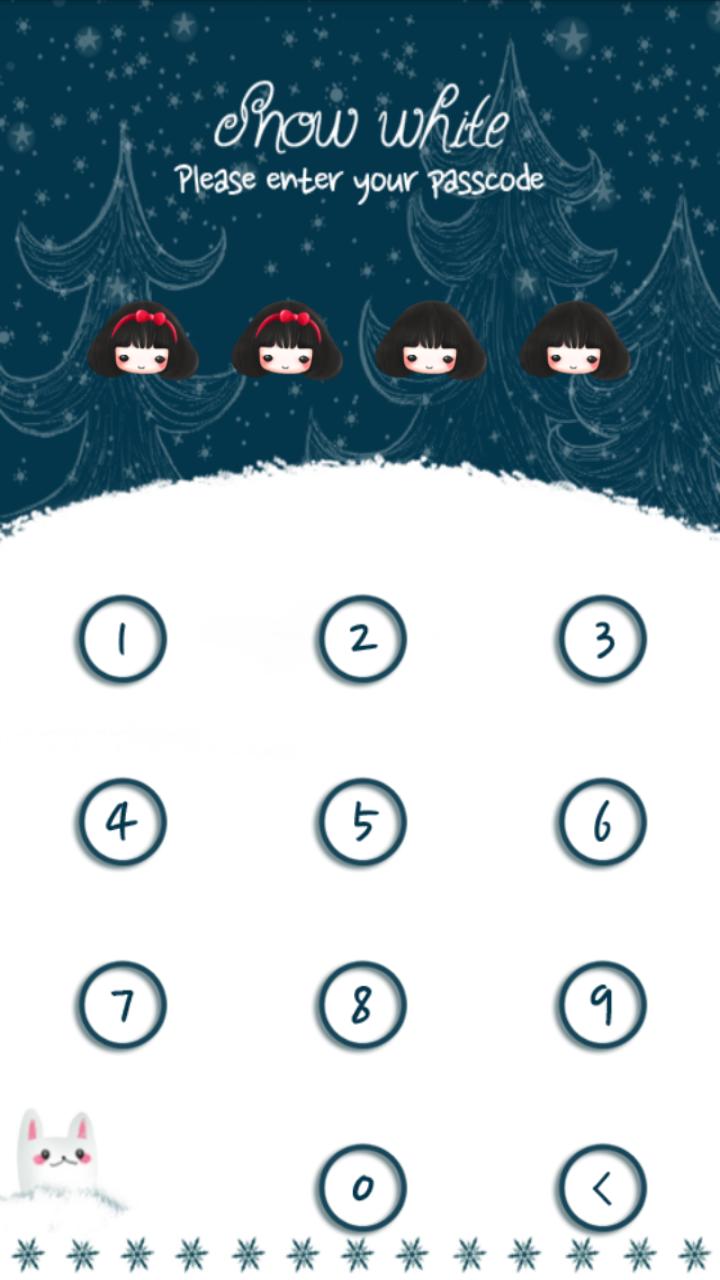This screenshot has width=720, height=1280.
Task: Tap the number 2 key
Action: 362,639
